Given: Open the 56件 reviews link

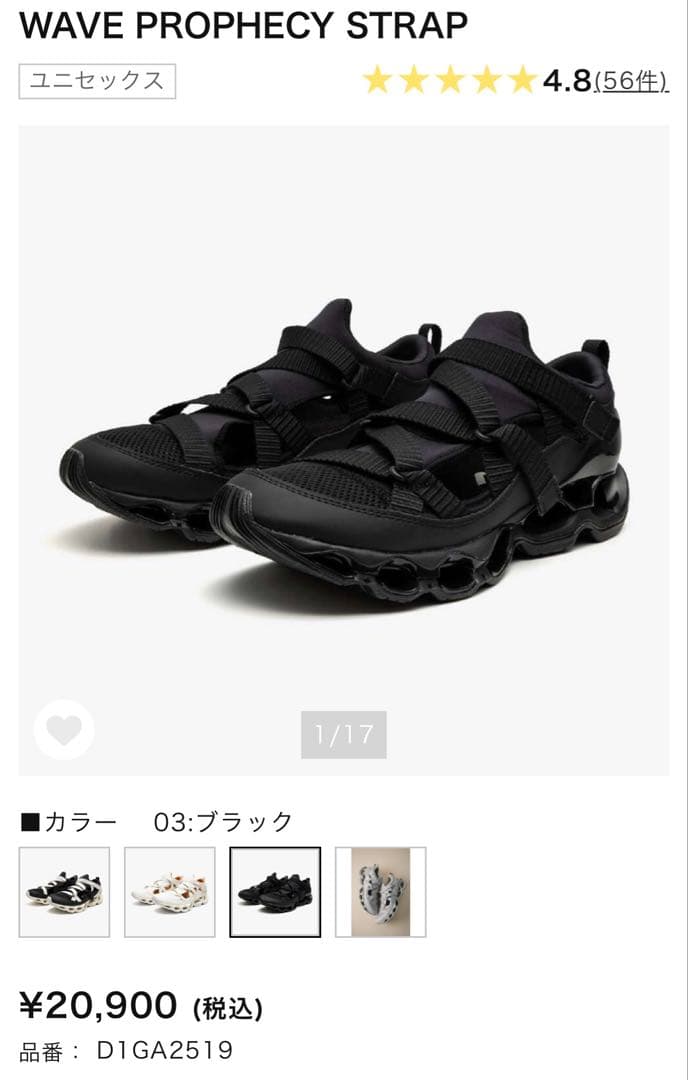Looking at the screenshot, I should (631, 81).
